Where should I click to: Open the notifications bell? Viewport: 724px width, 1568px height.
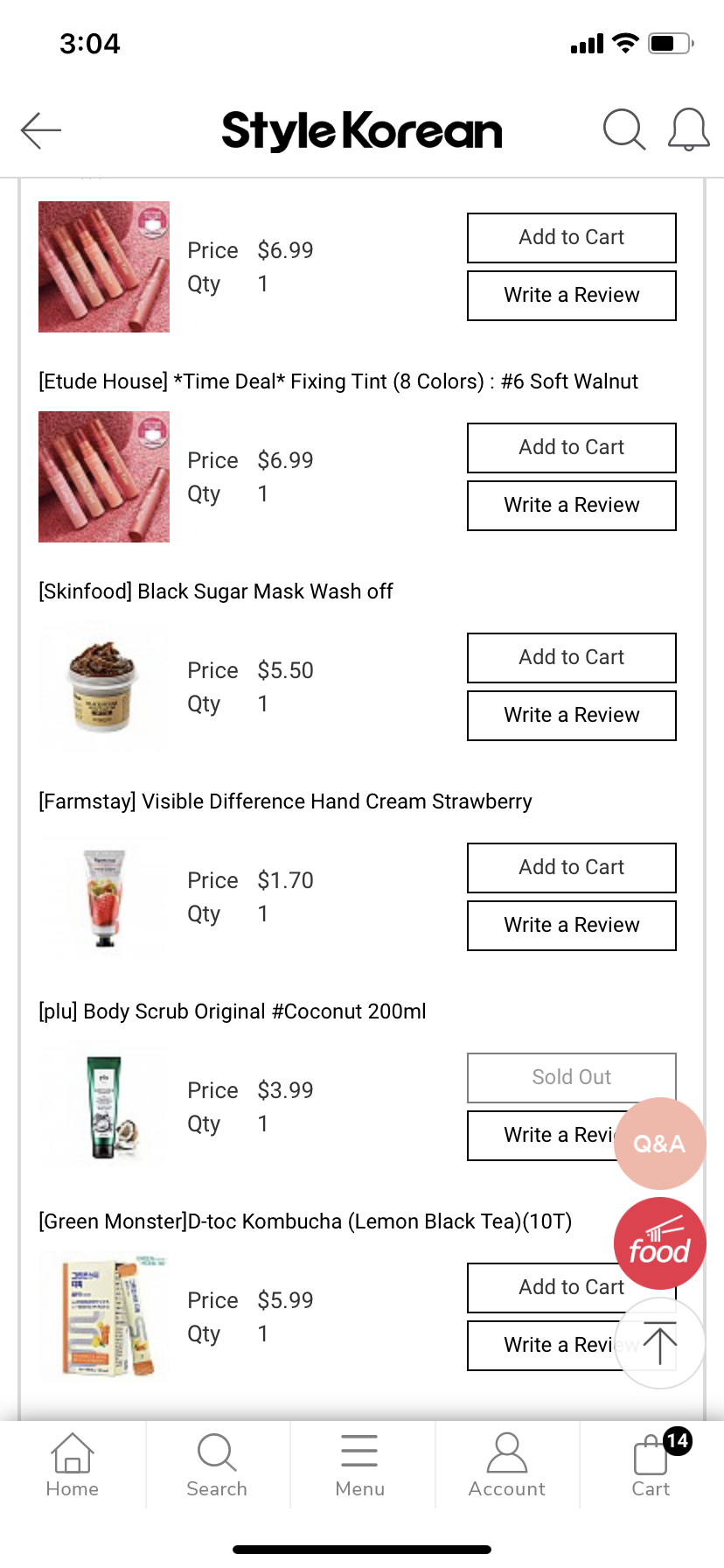(x=688, y=130)
